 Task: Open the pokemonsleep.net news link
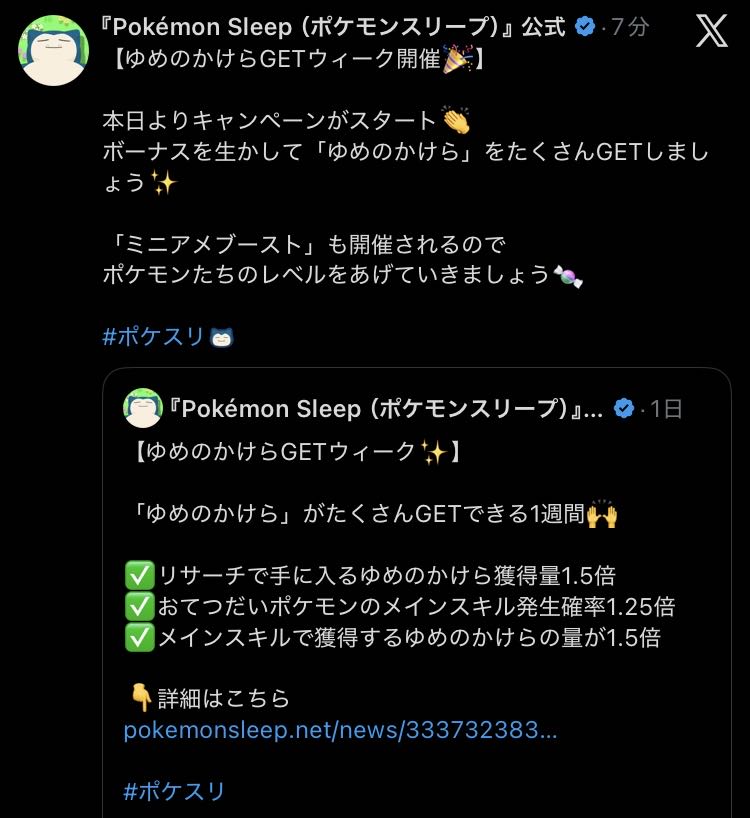point(340,730)
